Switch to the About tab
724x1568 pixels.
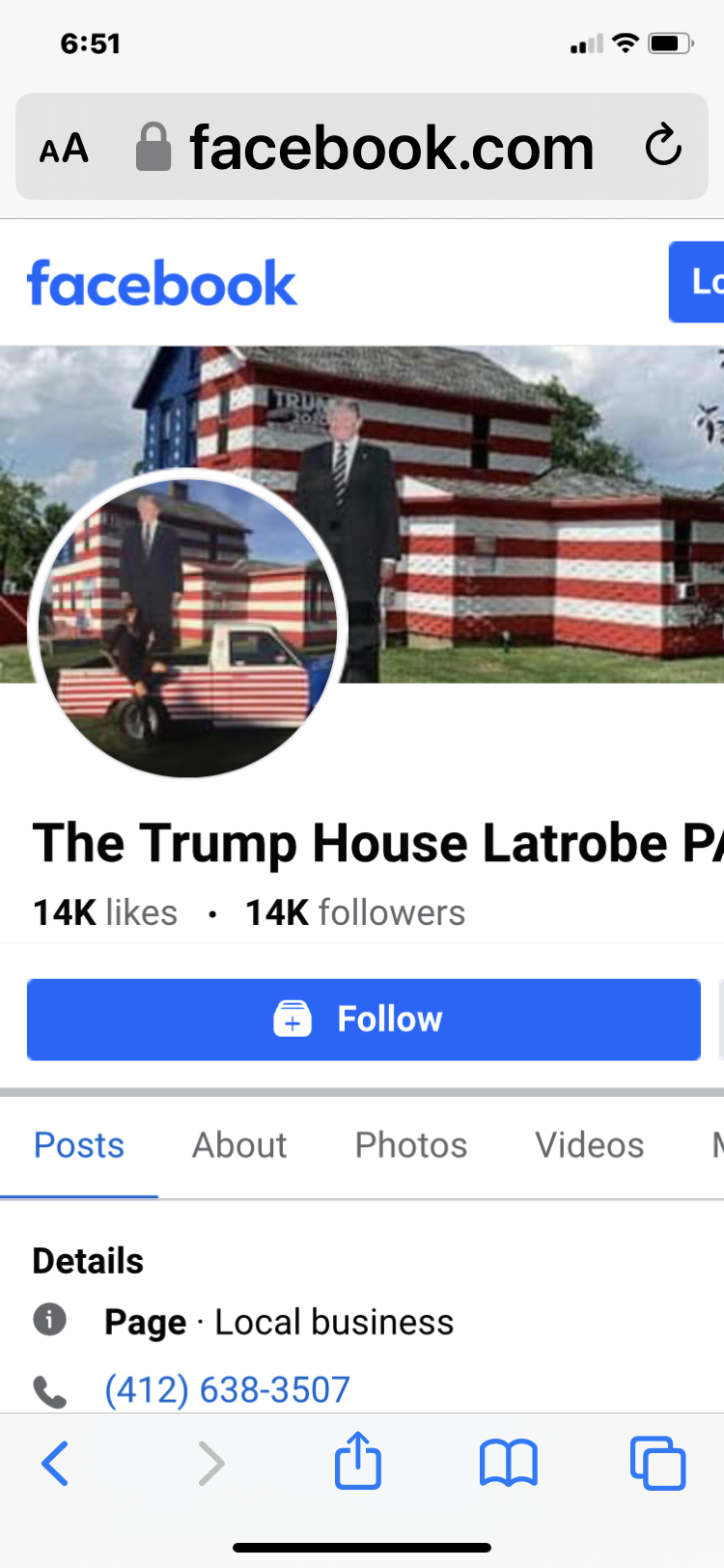pos(239,1145)
